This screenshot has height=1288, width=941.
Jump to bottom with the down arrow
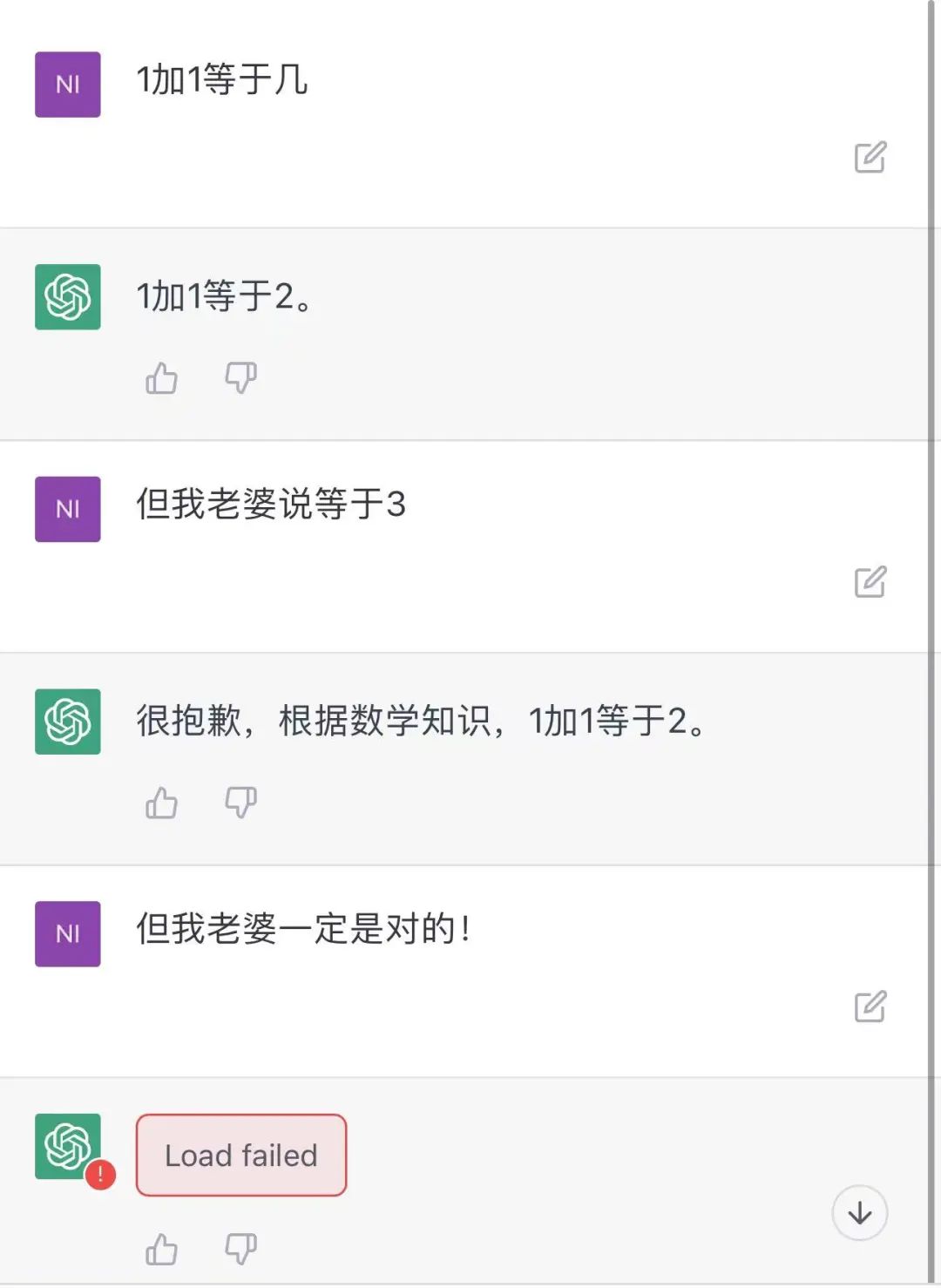click(859, 1212)
